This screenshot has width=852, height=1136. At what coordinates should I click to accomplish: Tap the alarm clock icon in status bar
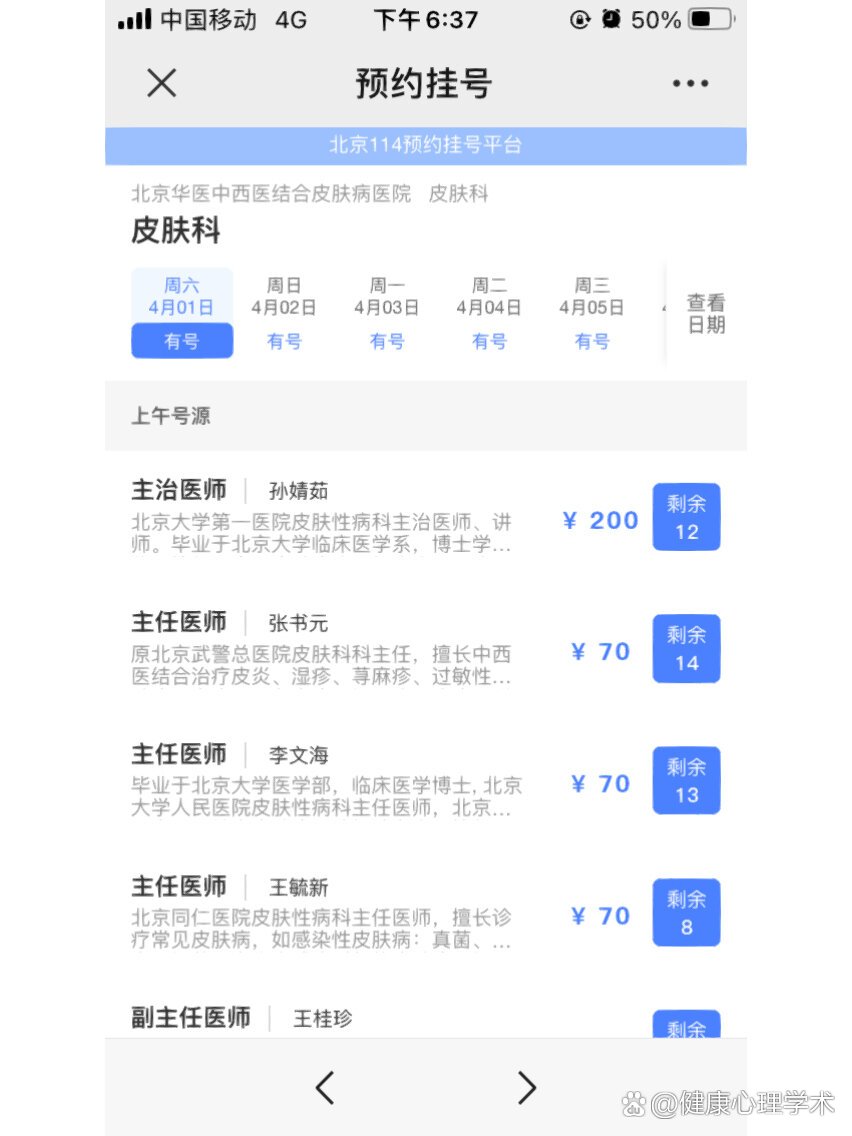click(x=611, y=19)
